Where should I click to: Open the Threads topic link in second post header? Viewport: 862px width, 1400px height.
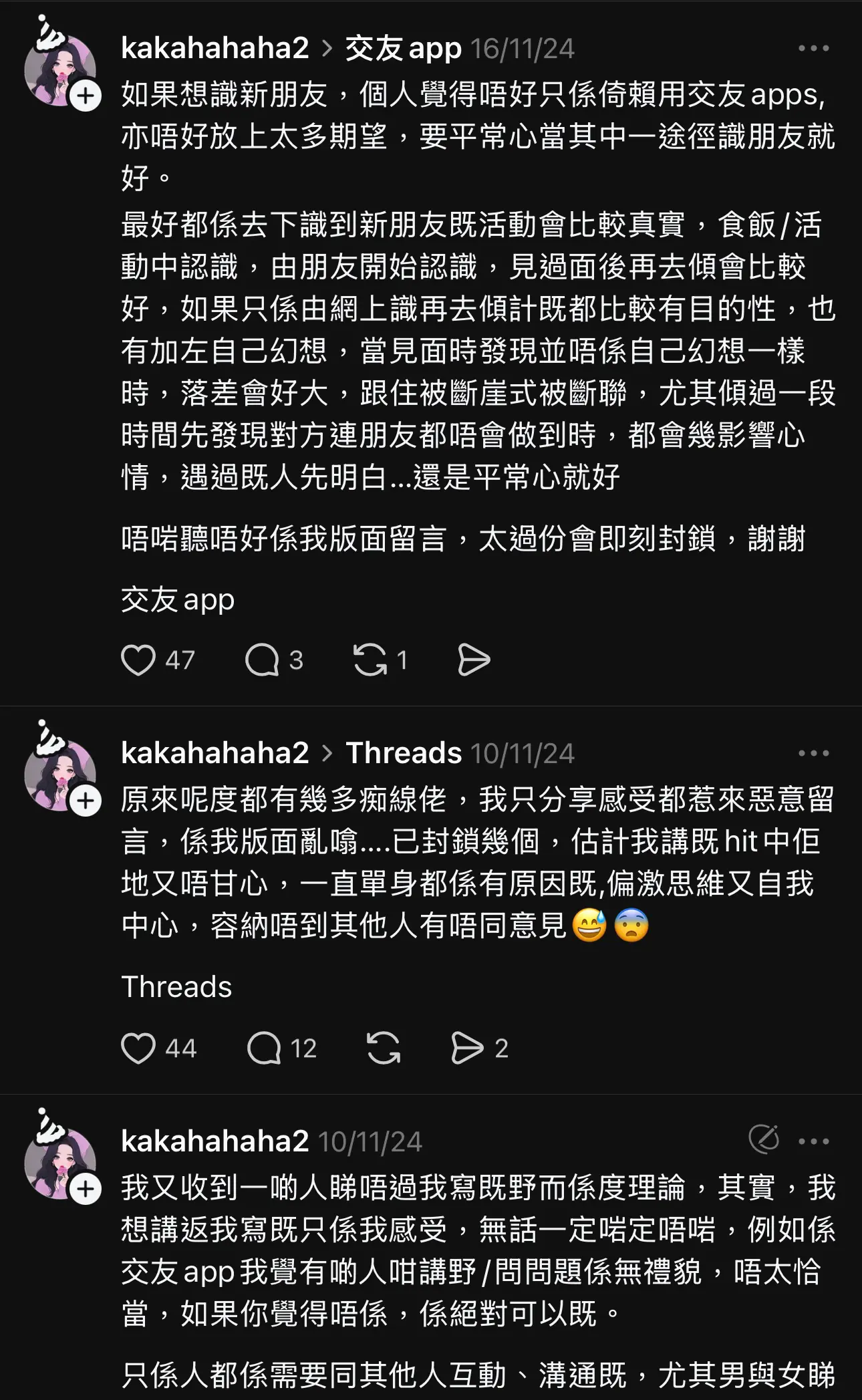[404, 753]
